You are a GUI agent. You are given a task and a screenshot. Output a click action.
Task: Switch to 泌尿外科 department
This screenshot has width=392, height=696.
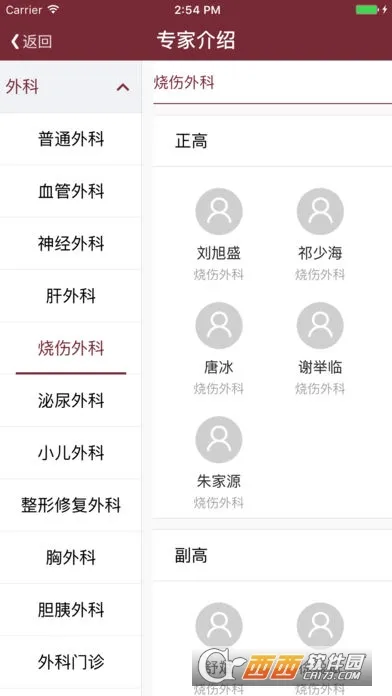pos(71,400)
